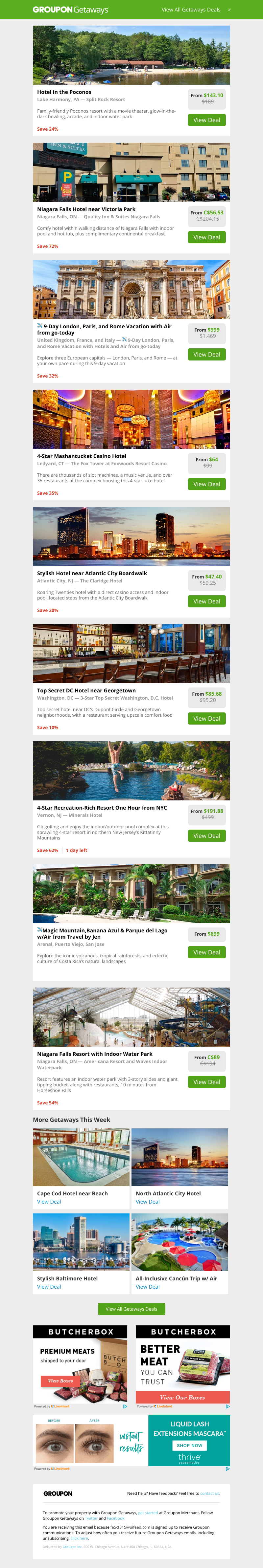View Deal for 9-Day London, Paris, Rome Vacation
Viewport: 263px width, 1568px height.
tap(206, 354)
